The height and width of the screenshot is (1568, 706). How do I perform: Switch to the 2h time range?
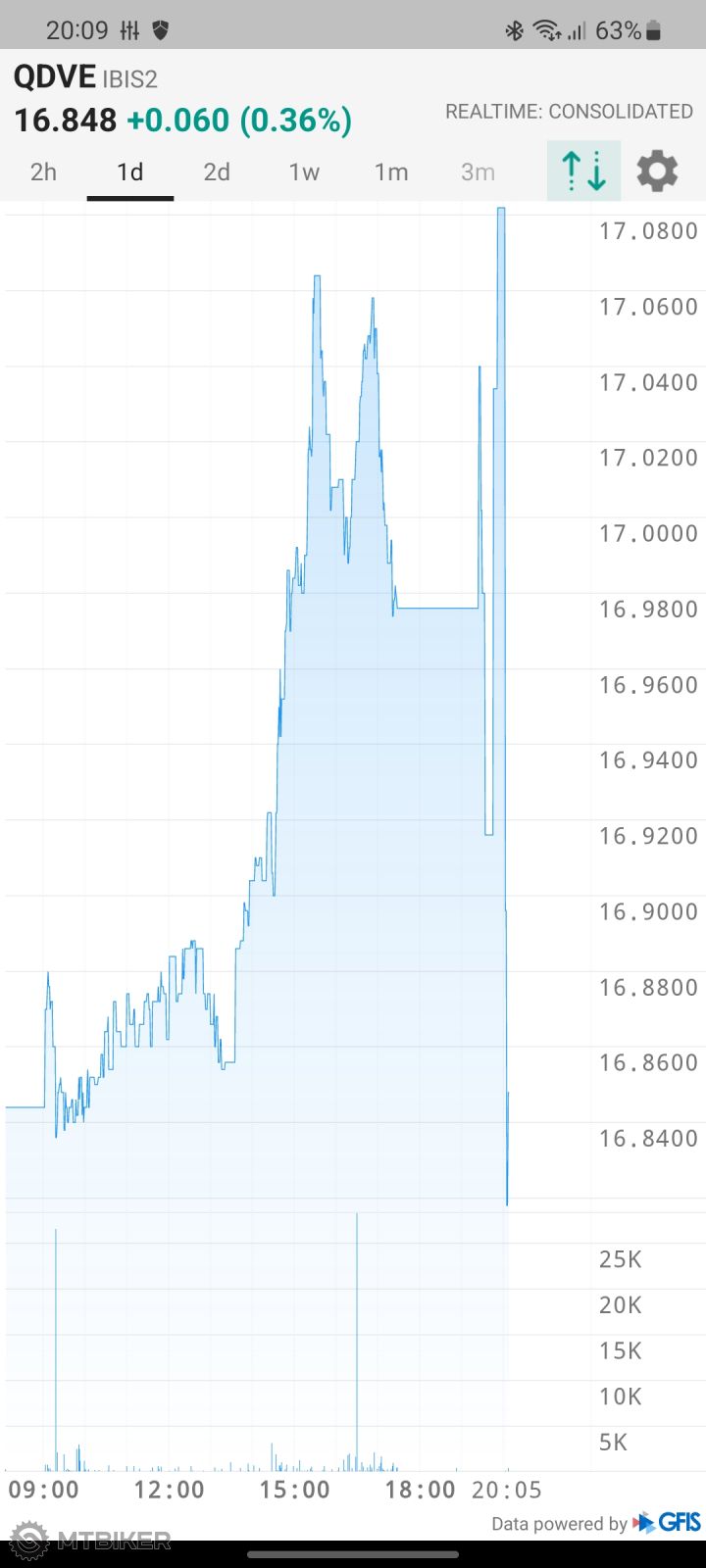pos(43,172)
